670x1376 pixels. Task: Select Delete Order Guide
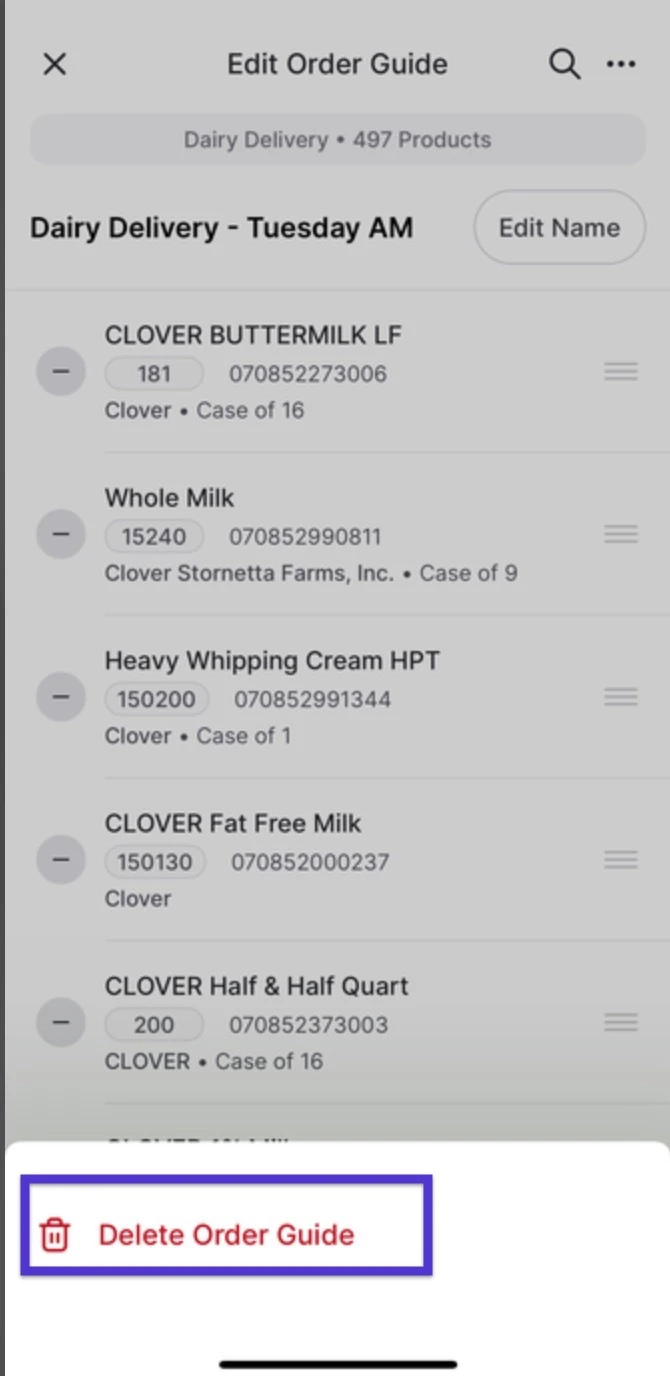click(226, 1235)
